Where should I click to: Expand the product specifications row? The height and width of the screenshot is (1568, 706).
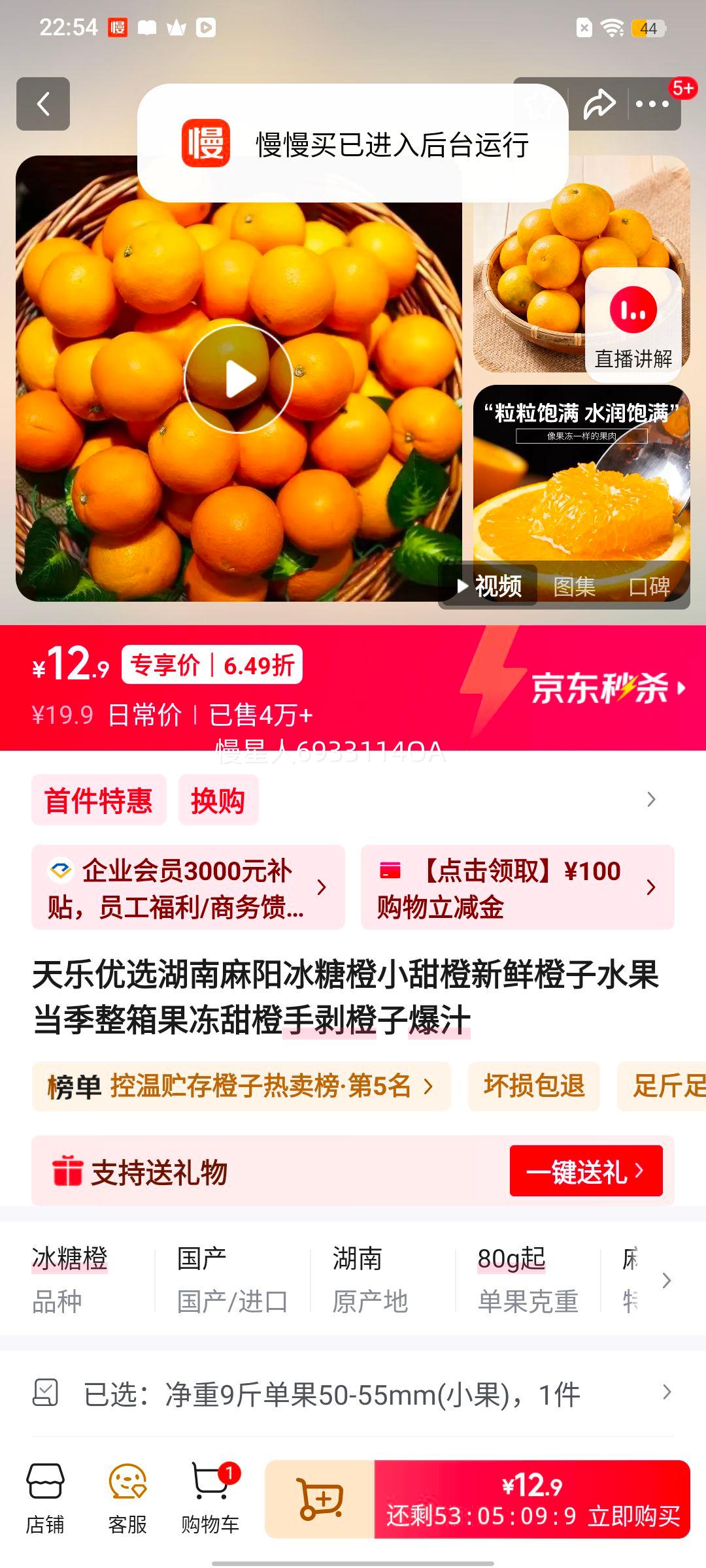[x=666, y=1281]
